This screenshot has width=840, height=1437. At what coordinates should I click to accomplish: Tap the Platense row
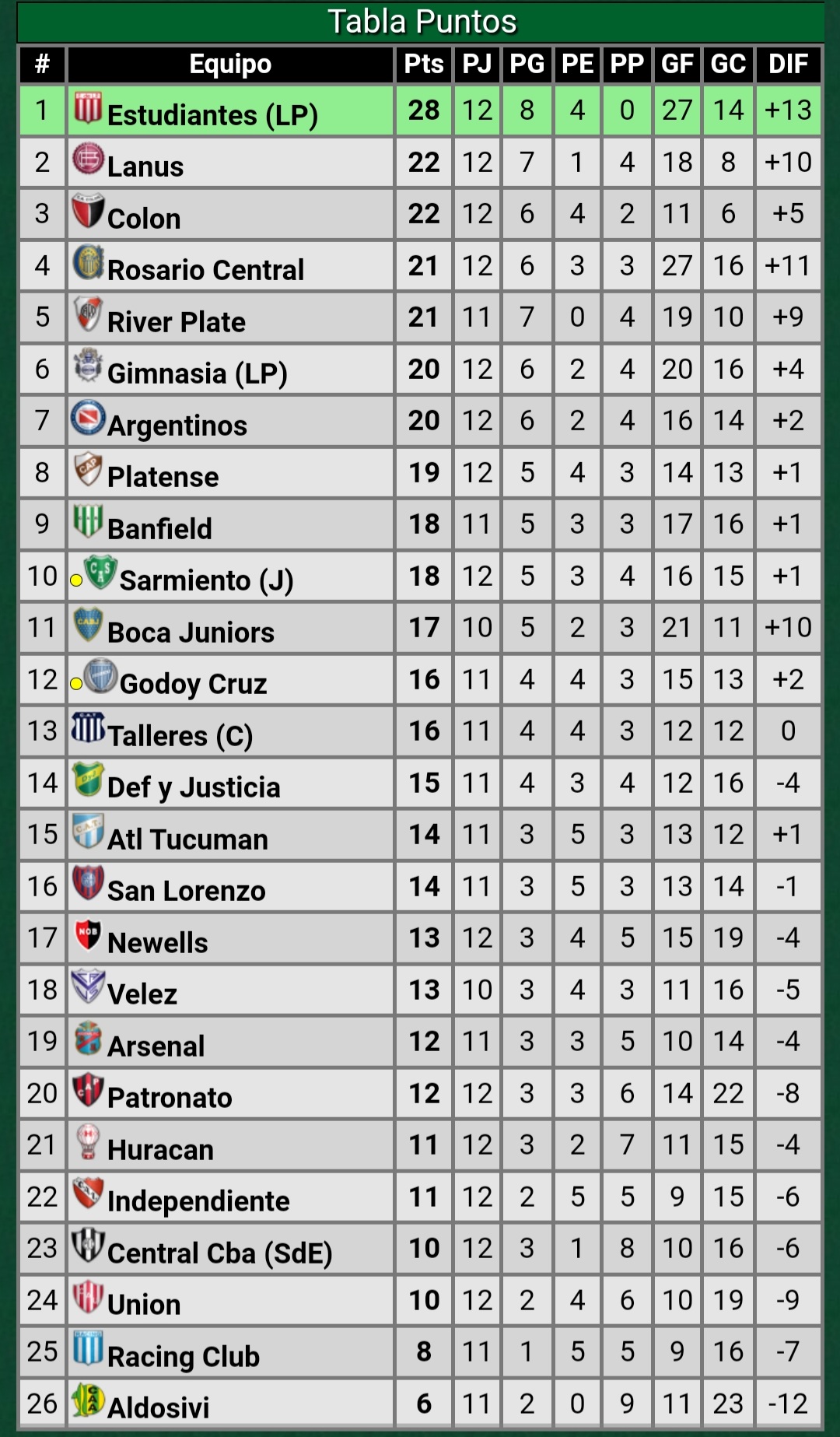tap(163, 476)
